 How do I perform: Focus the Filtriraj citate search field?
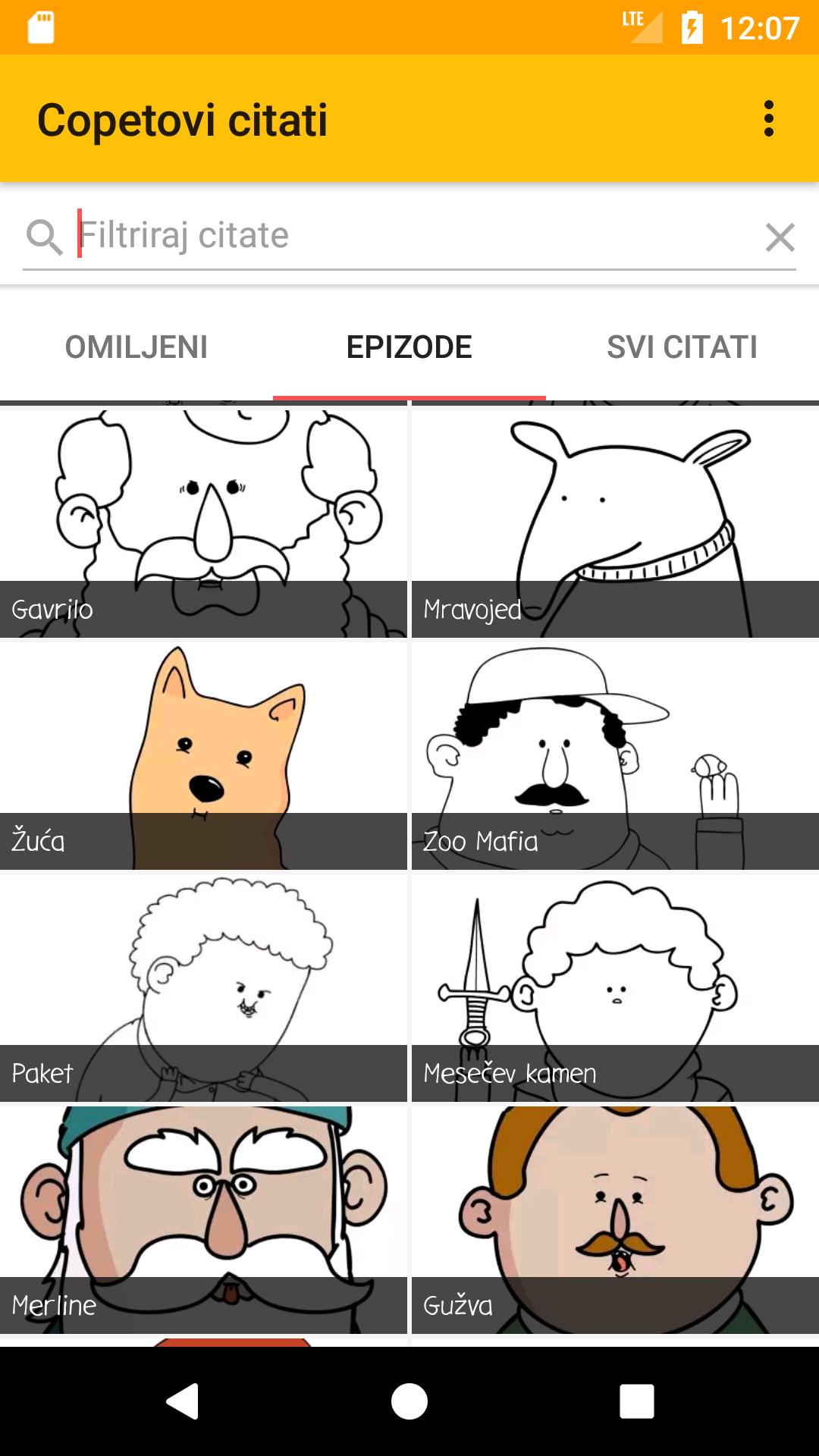pos(409,236)
